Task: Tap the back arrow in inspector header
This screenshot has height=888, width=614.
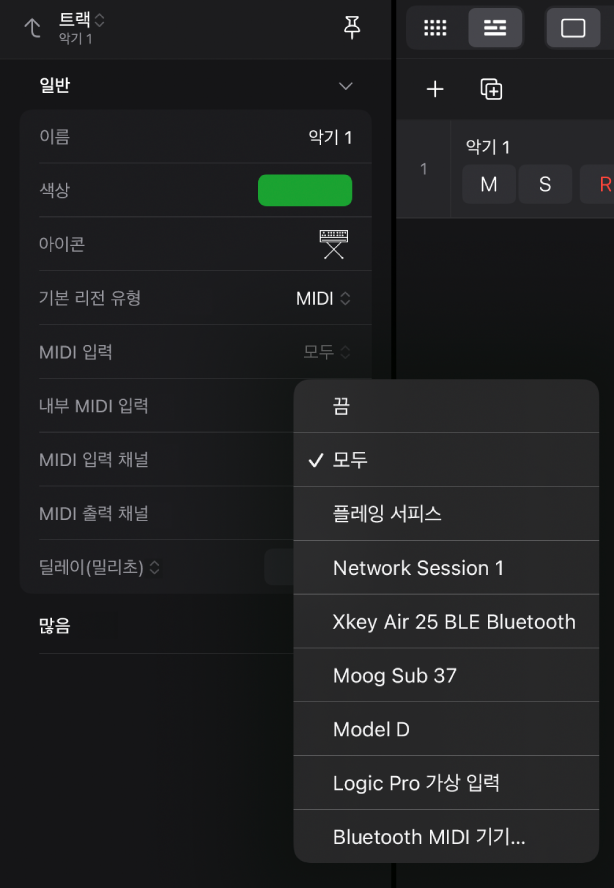Action: pyautogui.click(x=33, y=27)
